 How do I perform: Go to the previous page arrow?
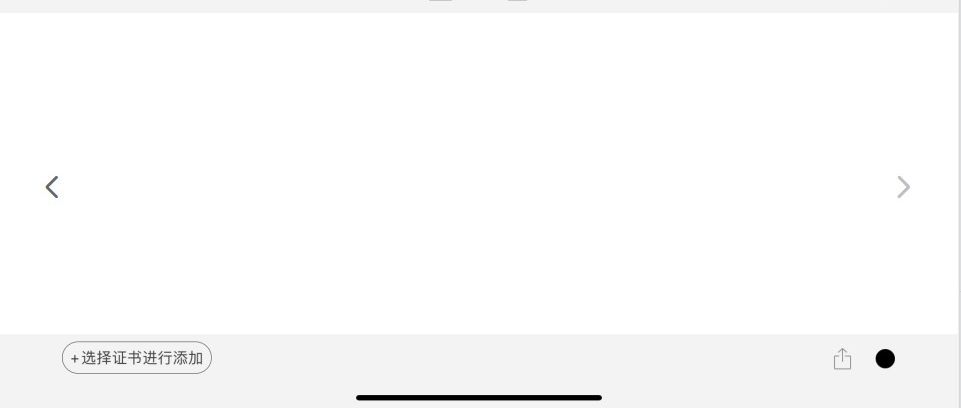tap(52, 187)
